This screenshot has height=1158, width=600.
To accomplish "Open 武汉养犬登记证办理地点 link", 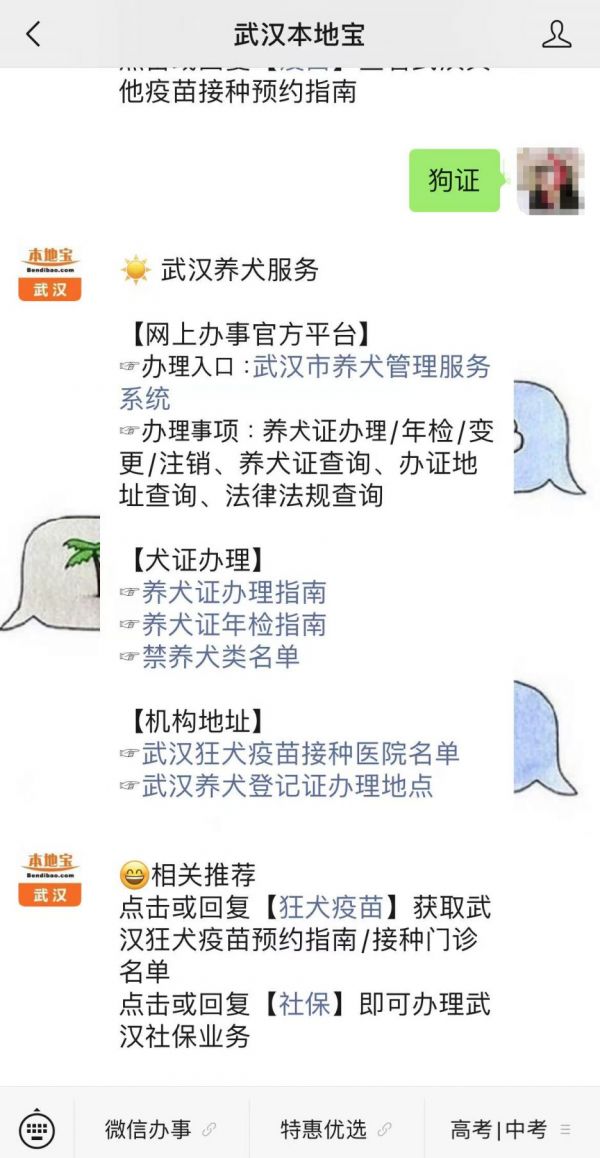I will 287,785.
